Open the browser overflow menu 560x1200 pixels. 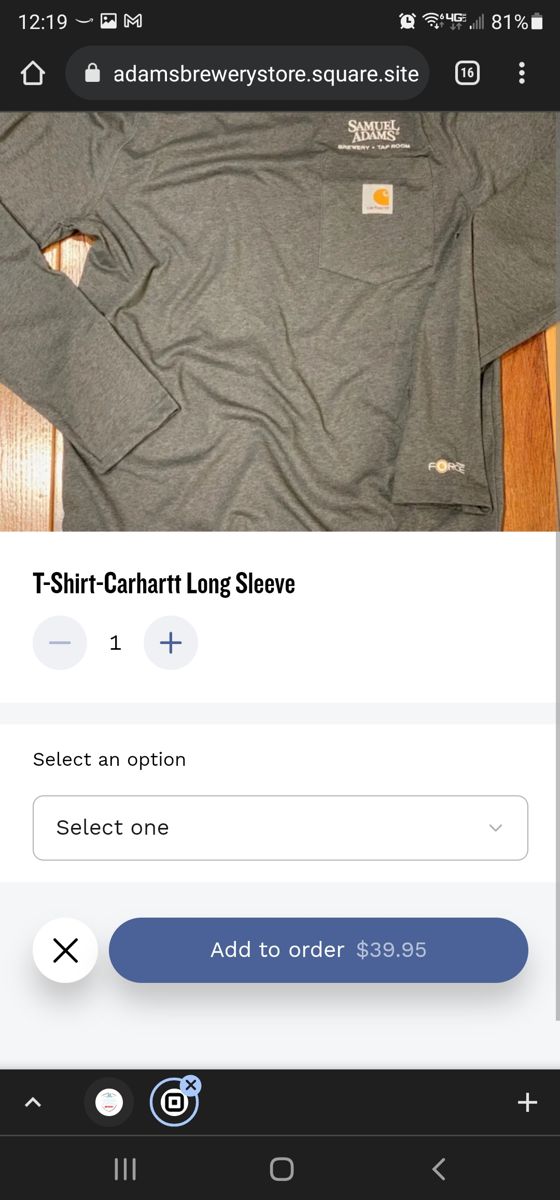coord(521,73)
